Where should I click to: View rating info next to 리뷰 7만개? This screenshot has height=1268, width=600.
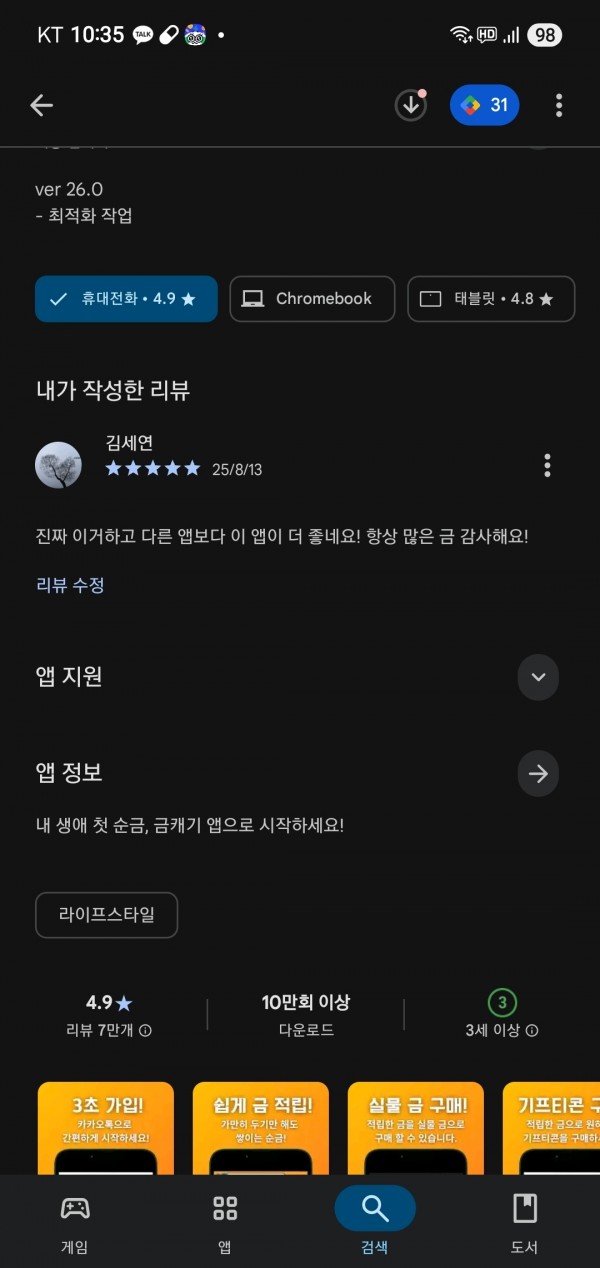tap(145, 1030)
